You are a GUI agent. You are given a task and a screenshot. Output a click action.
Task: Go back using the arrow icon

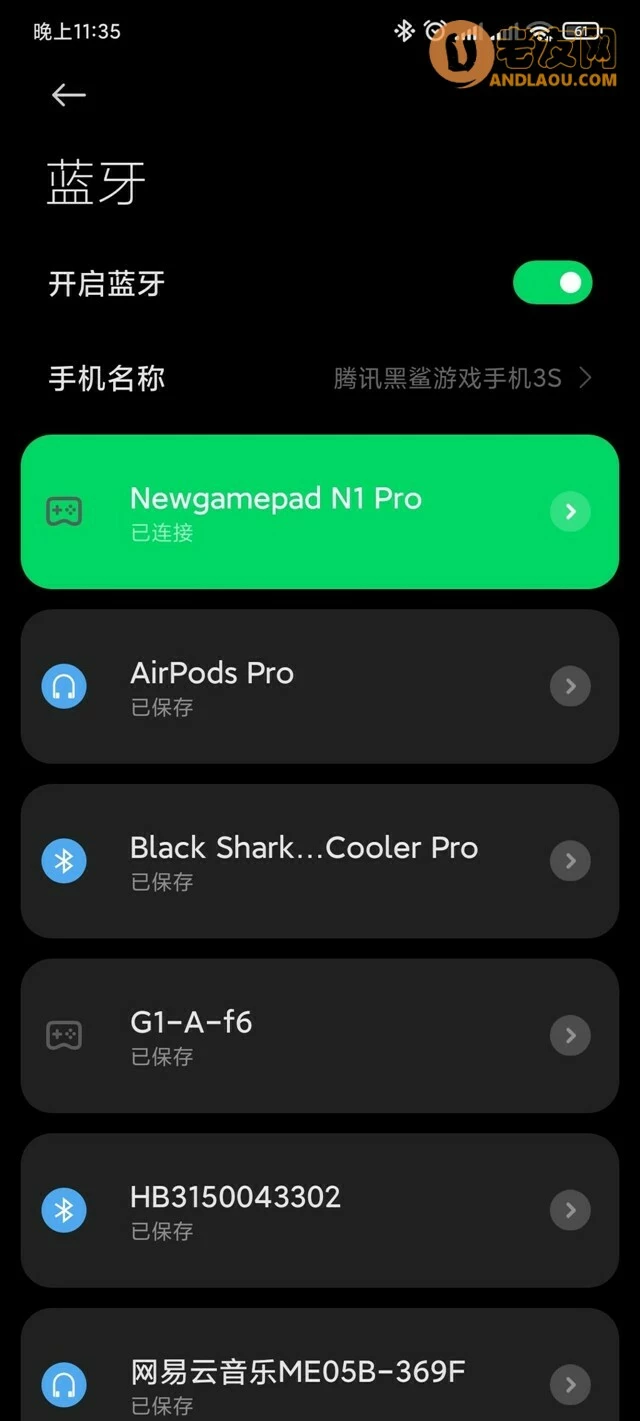[x=68, y=95]
